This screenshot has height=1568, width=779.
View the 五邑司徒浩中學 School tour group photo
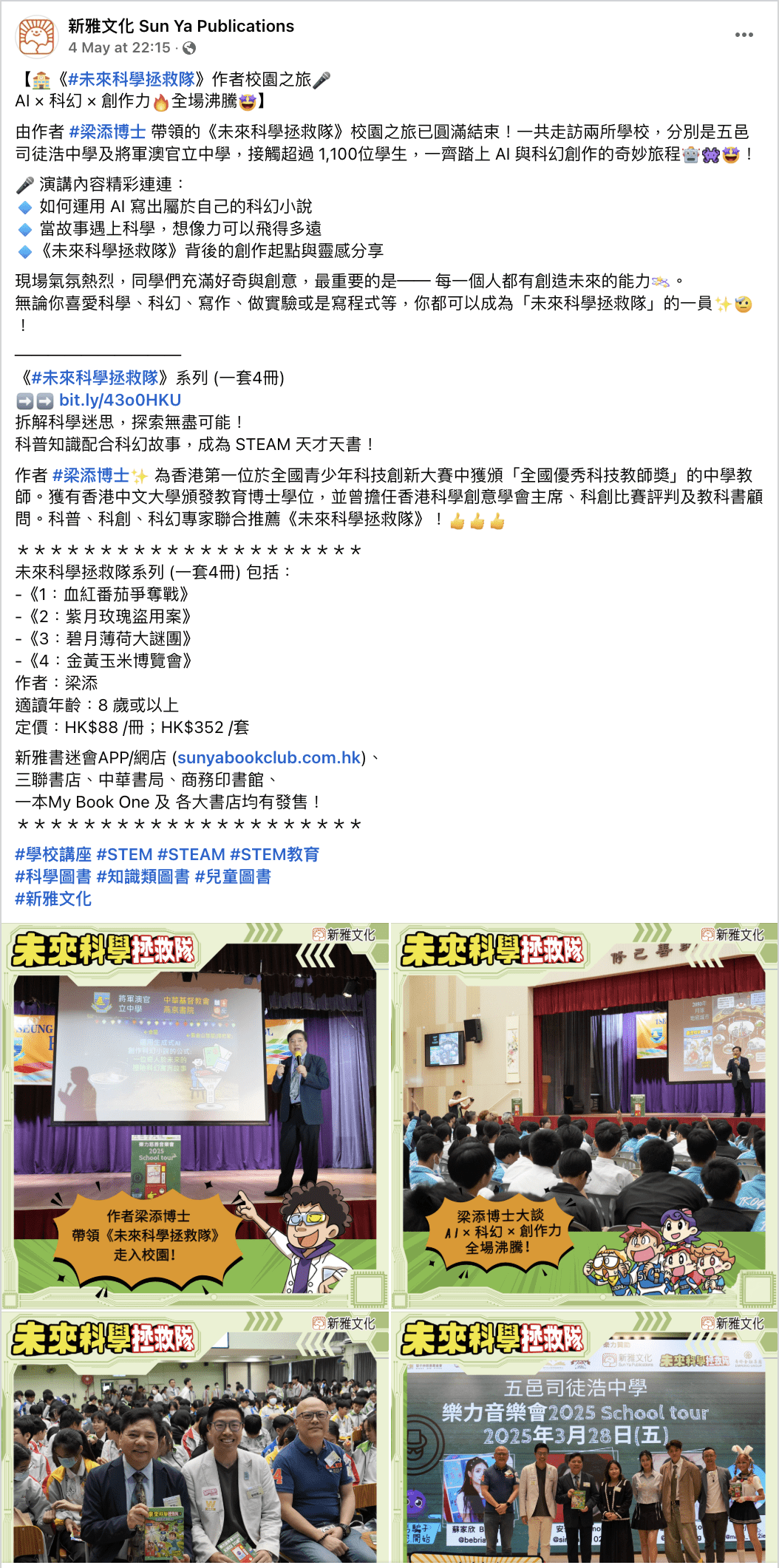point(584,1441)
